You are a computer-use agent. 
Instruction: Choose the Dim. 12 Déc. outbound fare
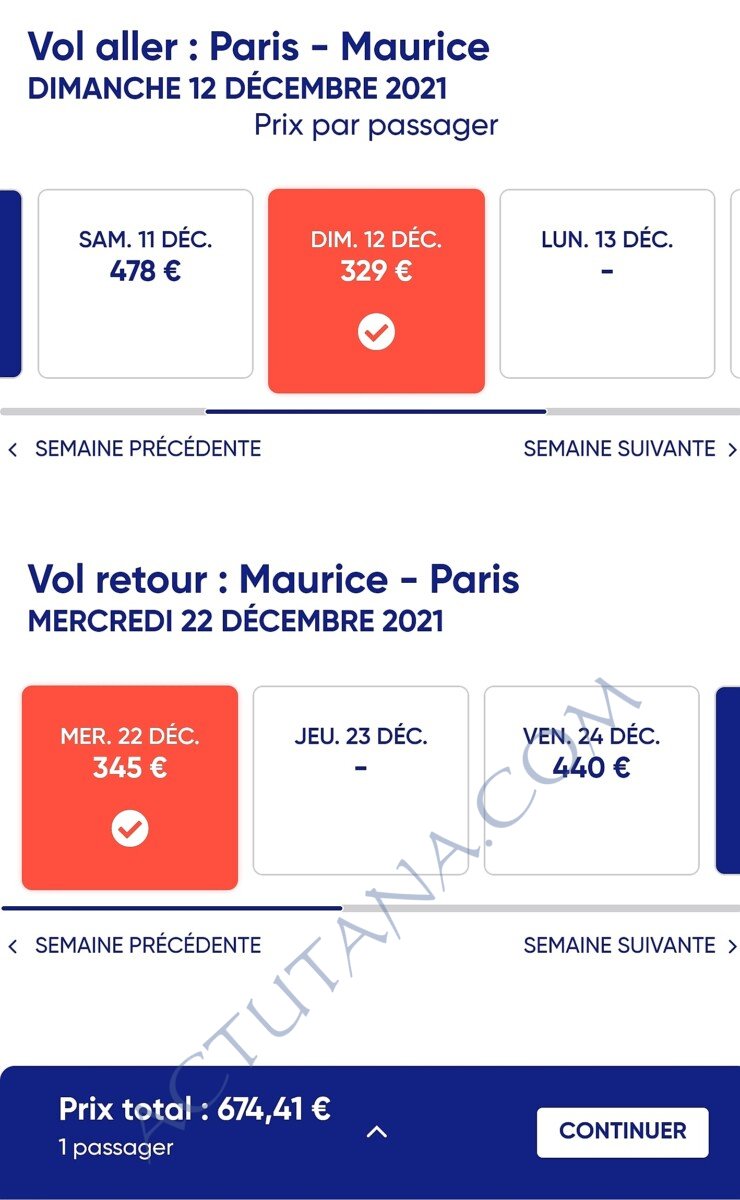click(376, 290)
